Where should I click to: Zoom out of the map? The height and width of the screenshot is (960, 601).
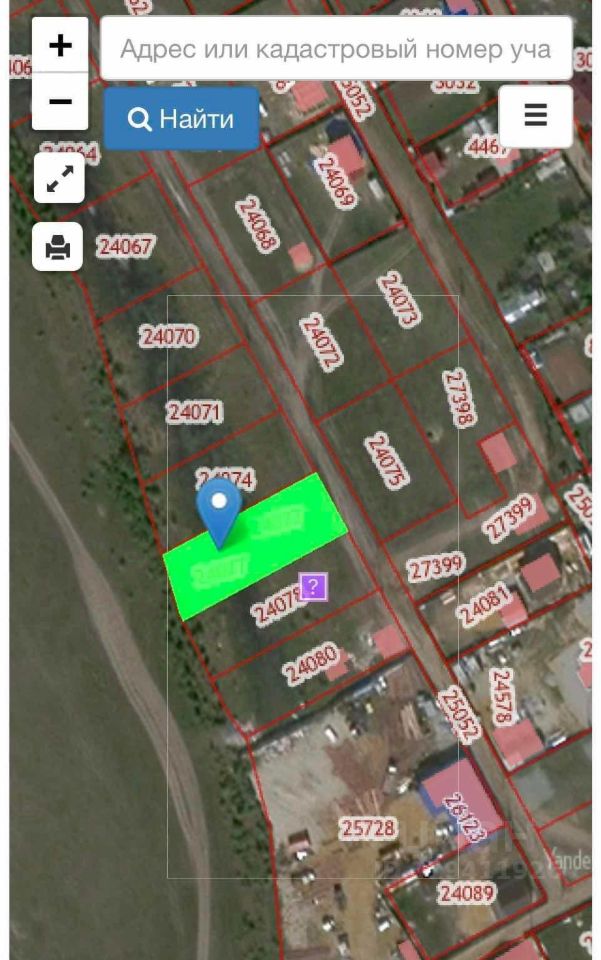60,102
